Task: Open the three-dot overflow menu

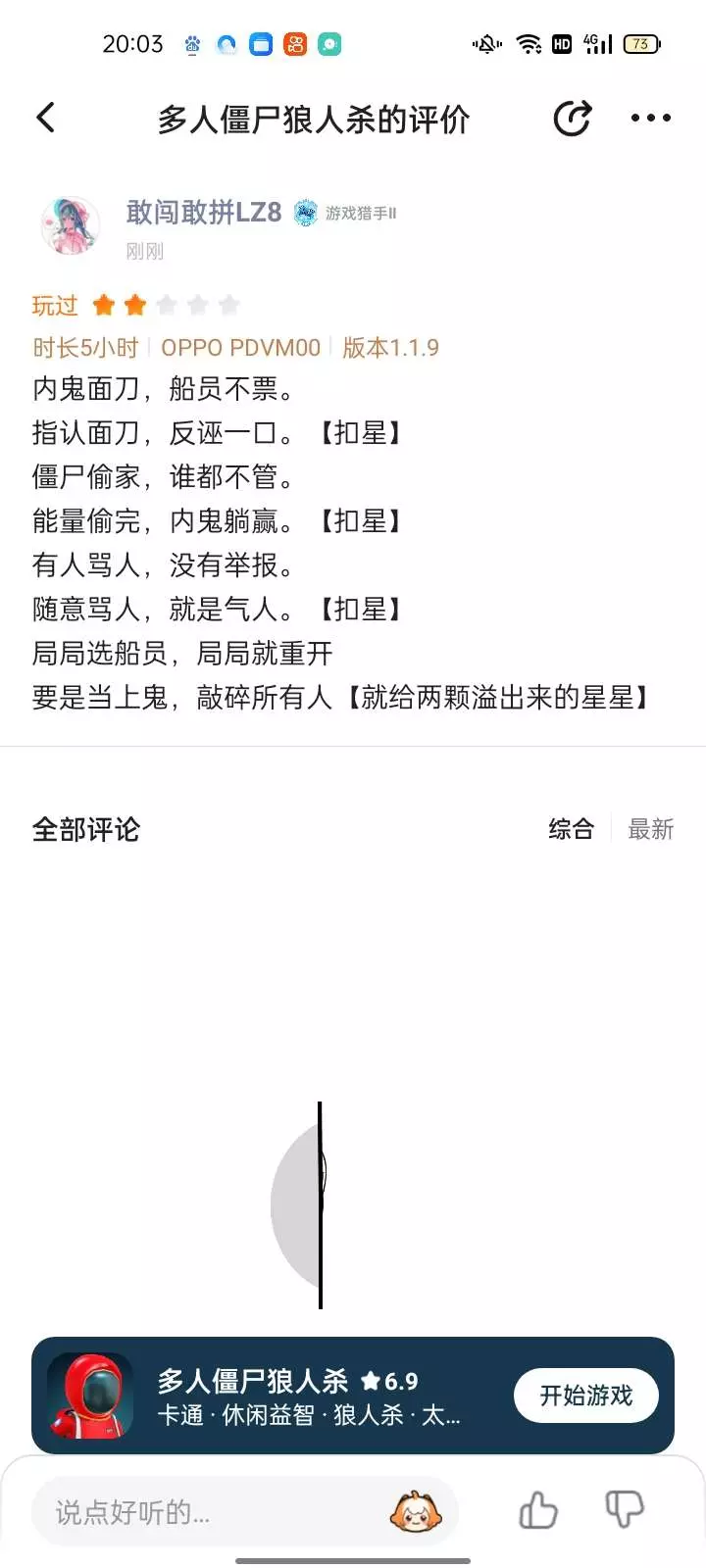Action: coord(651,118)
